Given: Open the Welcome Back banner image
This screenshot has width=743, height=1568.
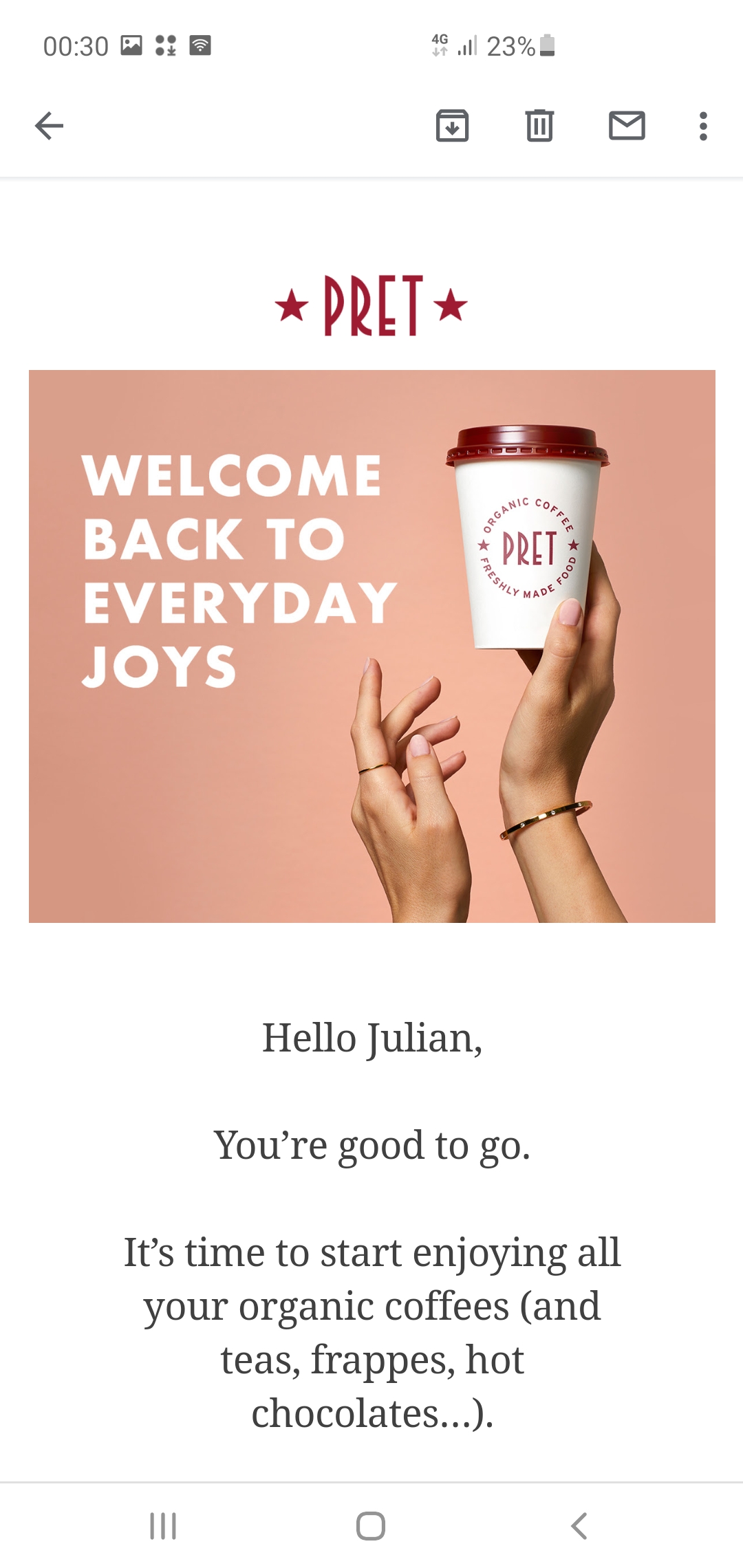Looking at the screenshot, I should pyautogui.click(x=371, y=646).
